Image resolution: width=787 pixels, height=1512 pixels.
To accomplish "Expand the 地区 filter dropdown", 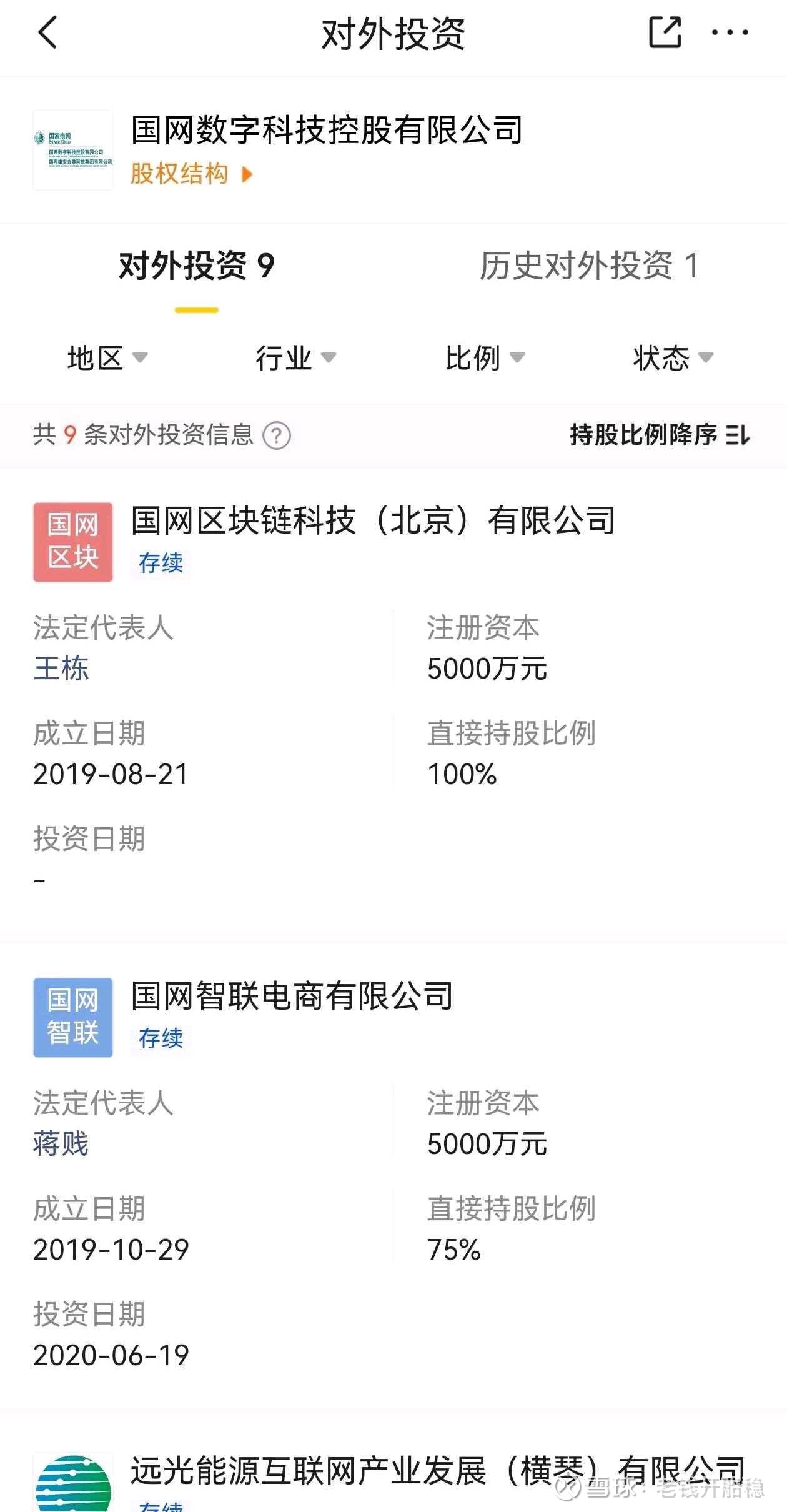I will pos(107,358).
